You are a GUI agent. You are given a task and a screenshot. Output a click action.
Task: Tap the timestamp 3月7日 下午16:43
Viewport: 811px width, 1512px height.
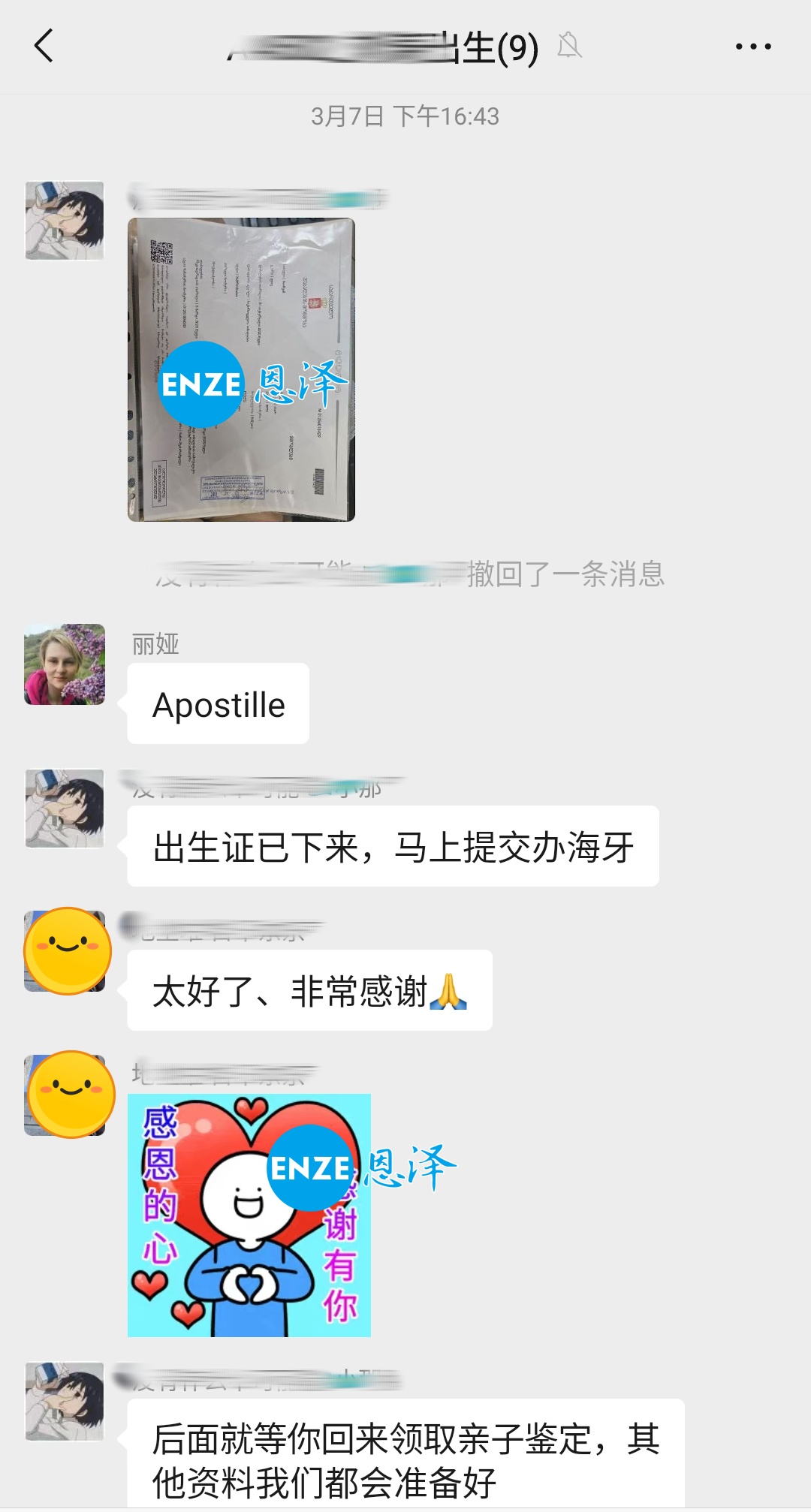tap(405, 116)
